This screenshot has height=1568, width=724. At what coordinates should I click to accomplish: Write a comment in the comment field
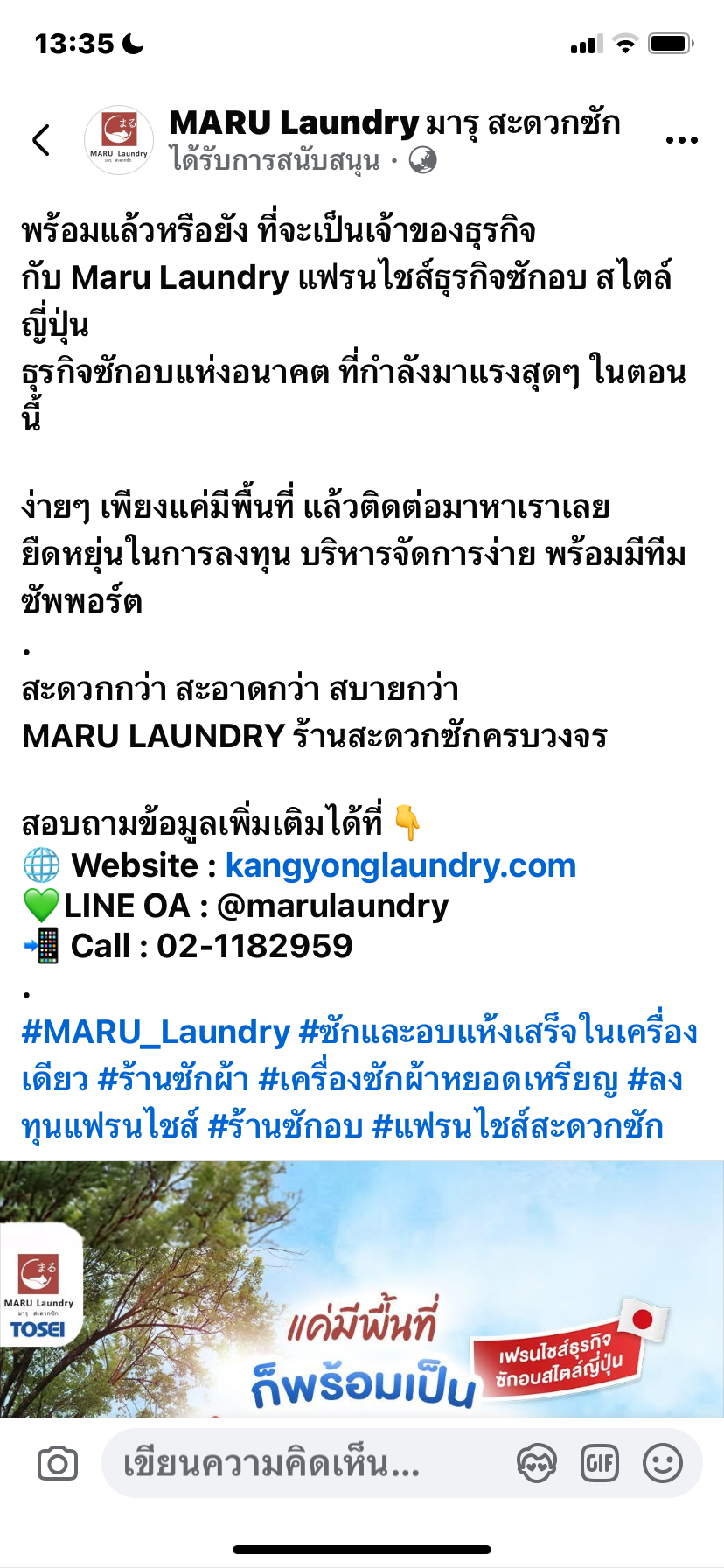(306, 1463)
